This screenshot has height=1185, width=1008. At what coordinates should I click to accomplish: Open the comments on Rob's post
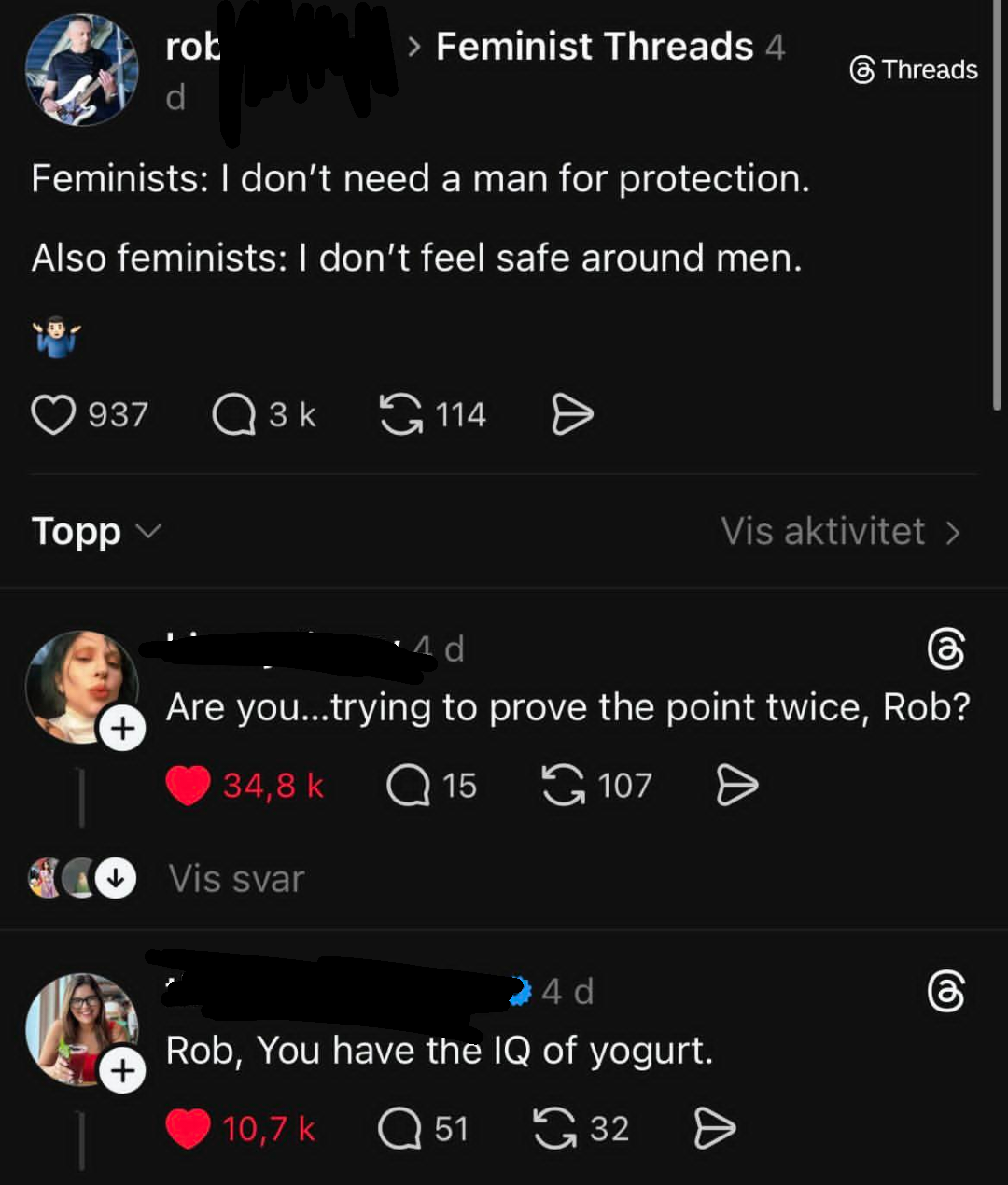point(233,413)
